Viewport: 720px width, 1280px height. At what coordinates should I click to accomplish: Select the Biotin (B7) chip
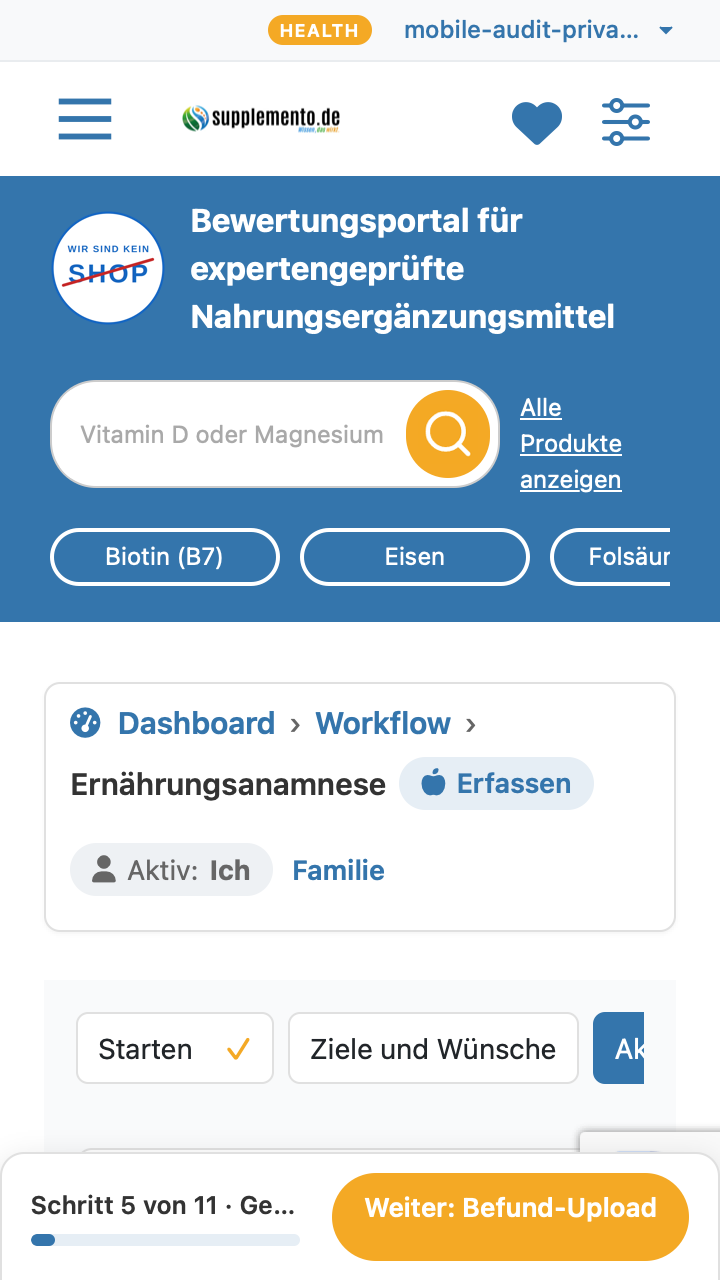(165, 556)
